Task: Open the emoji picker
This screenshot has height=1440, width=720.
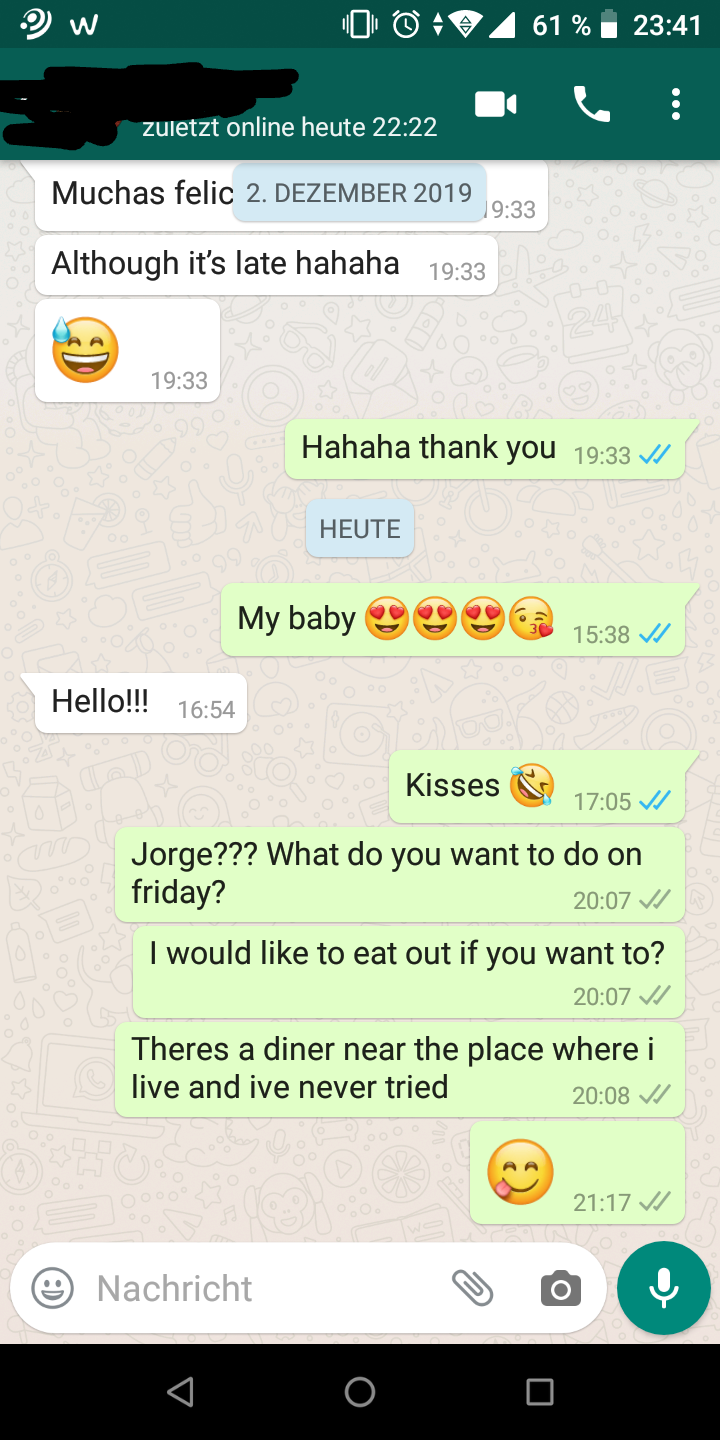Action: (53, 1288)
